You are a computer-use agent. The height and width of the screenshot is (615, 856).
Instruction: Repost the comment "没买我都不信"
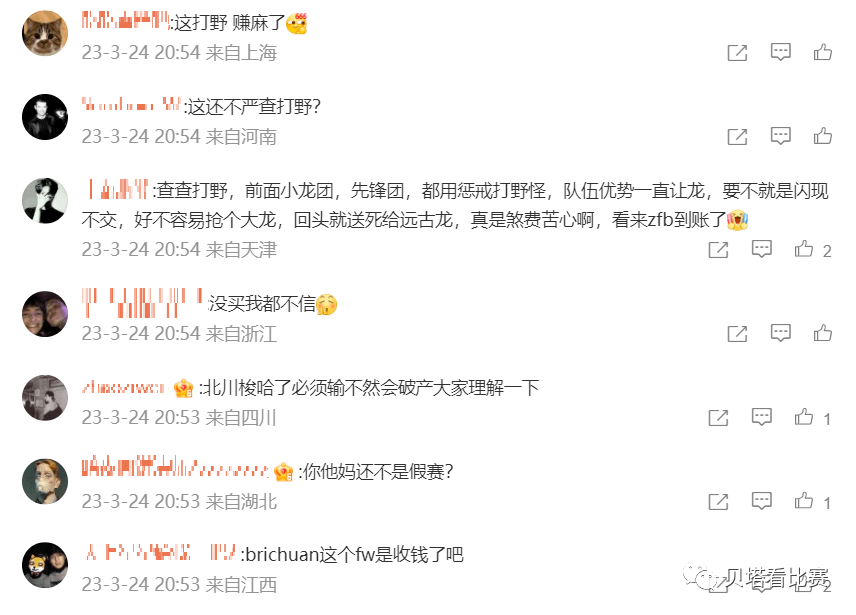click(x=737, y=334)
